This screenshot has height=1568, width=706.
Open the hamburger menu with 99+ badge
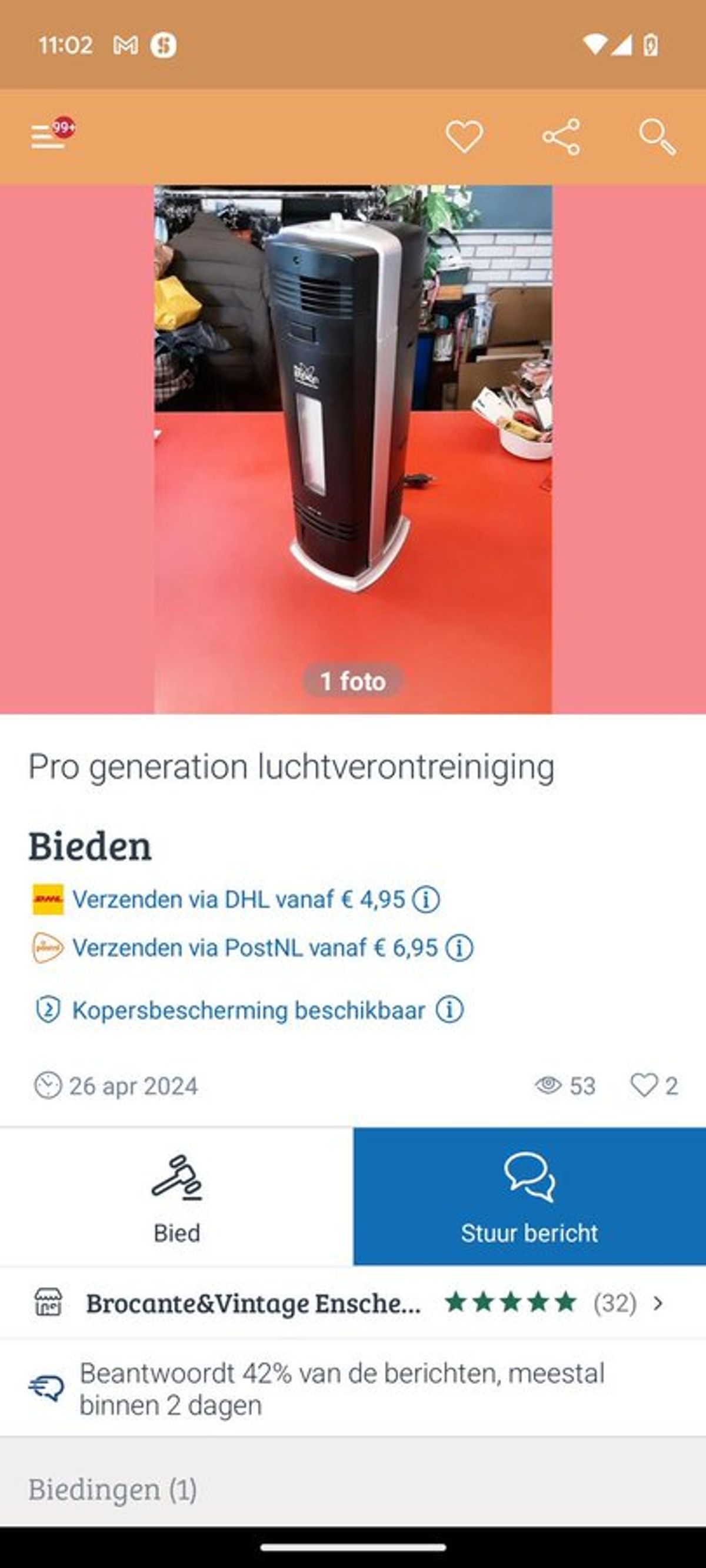[49, 136]
